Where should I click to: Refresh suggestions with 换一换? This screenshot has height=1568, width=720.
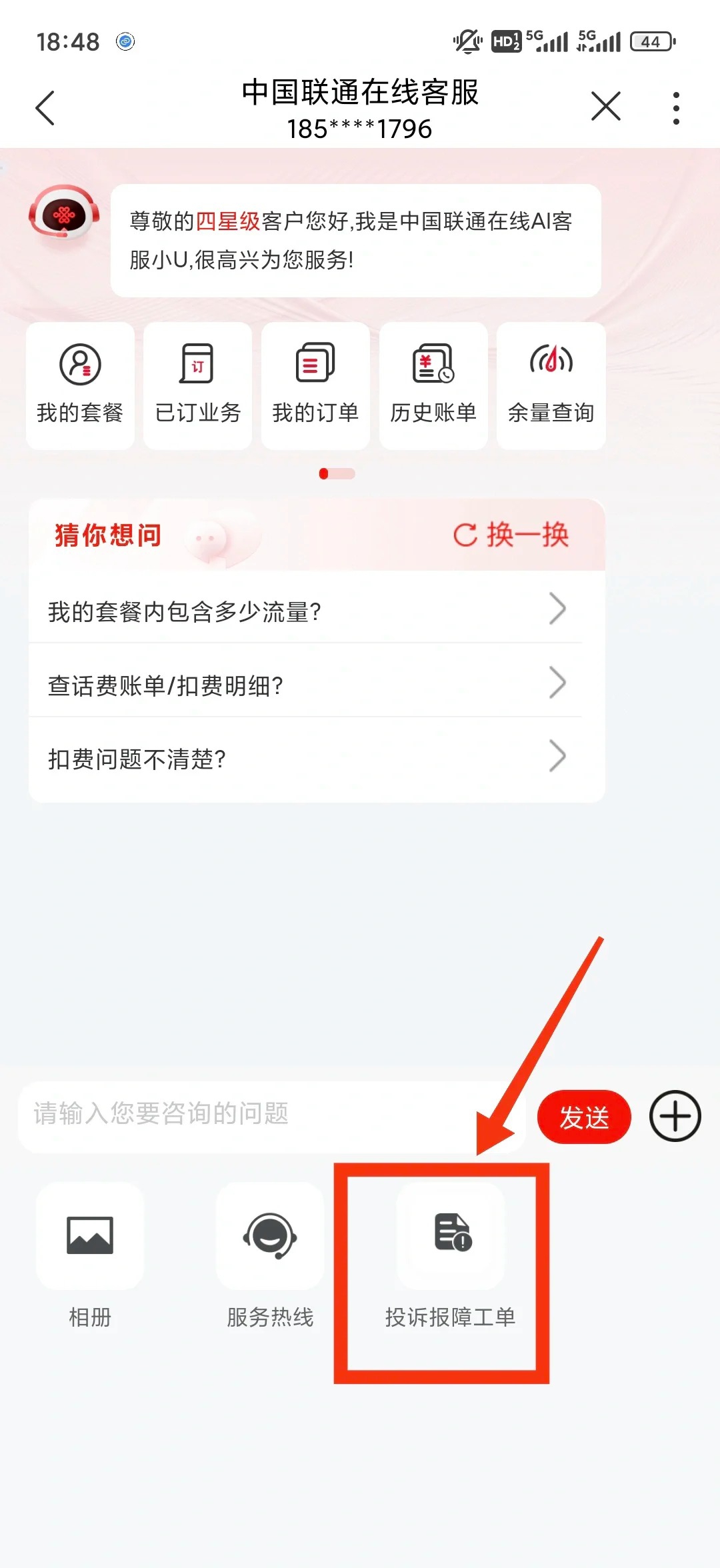pyautogui.click(x=512, y=535)
